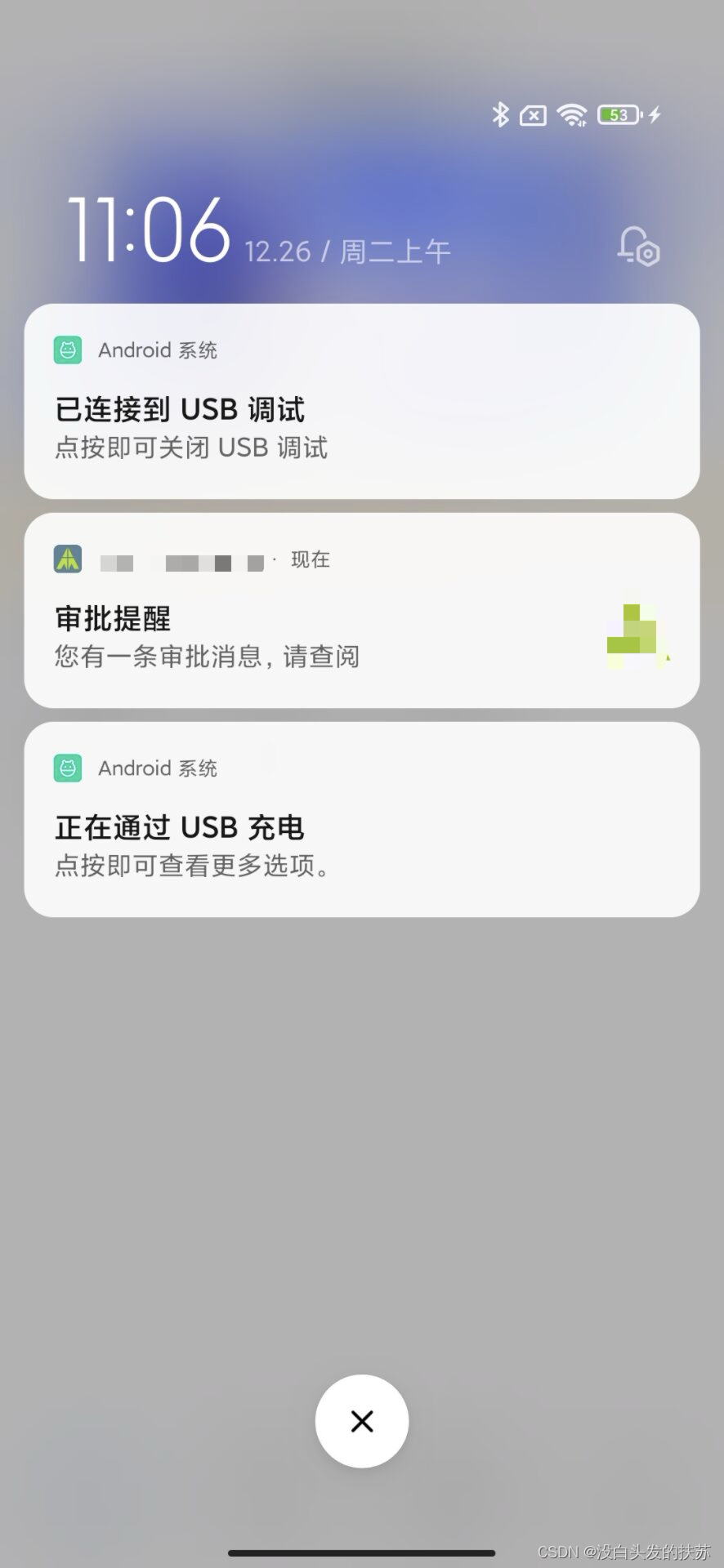
Task: Tap the charging bolt icon beside the battery
Action: [654, 115]
